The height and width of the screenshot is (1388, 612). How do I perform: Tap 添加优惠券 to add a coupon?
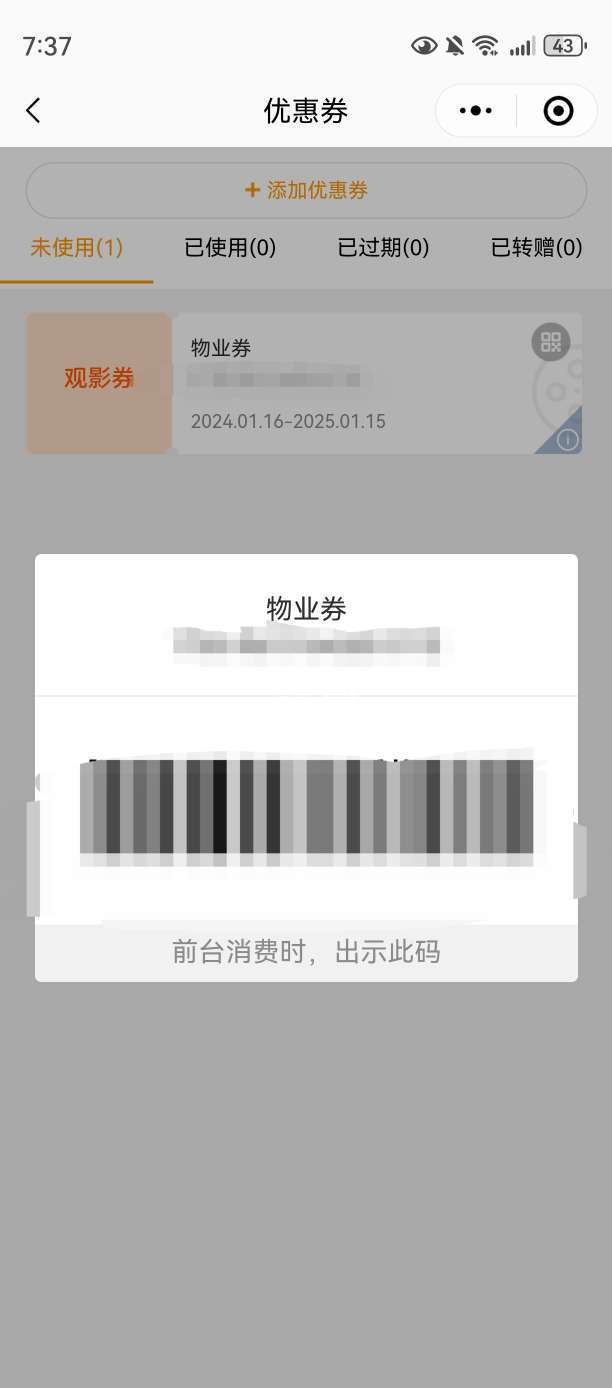click(306, 190)
